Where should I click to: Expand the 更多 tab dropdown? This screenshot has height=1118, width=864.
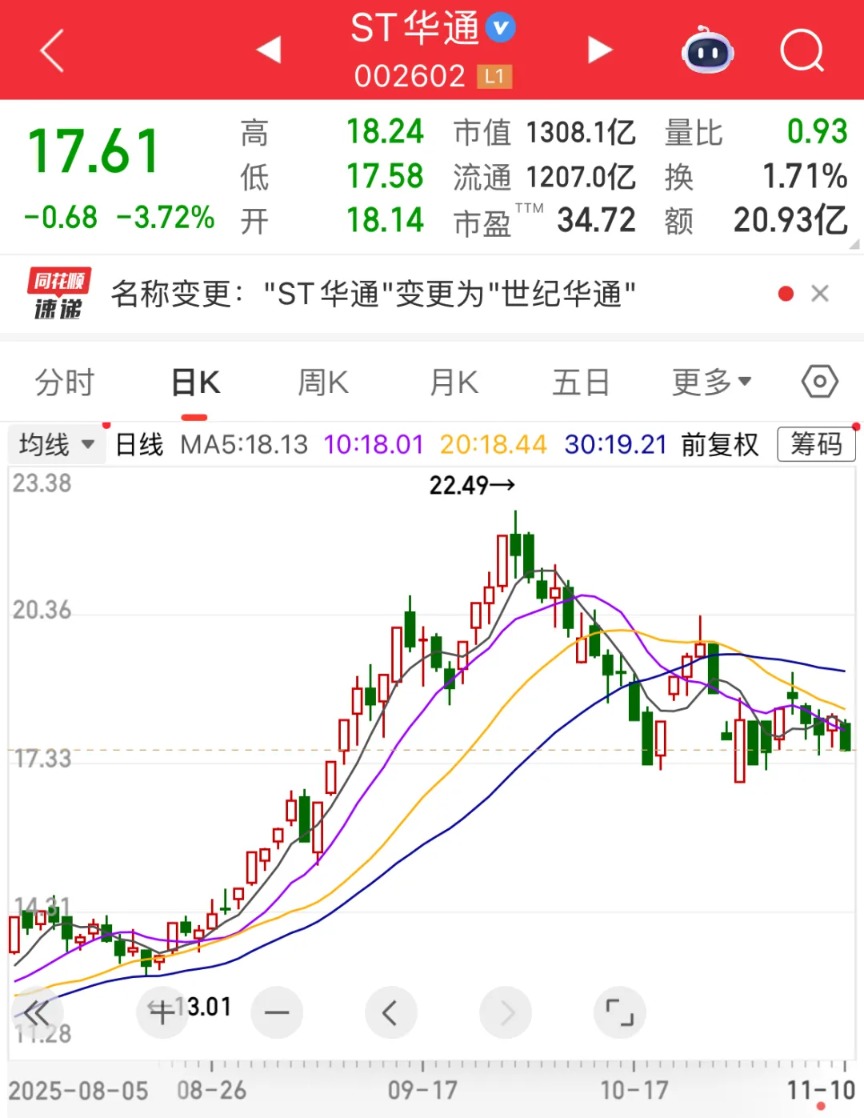tap(711, 382)
